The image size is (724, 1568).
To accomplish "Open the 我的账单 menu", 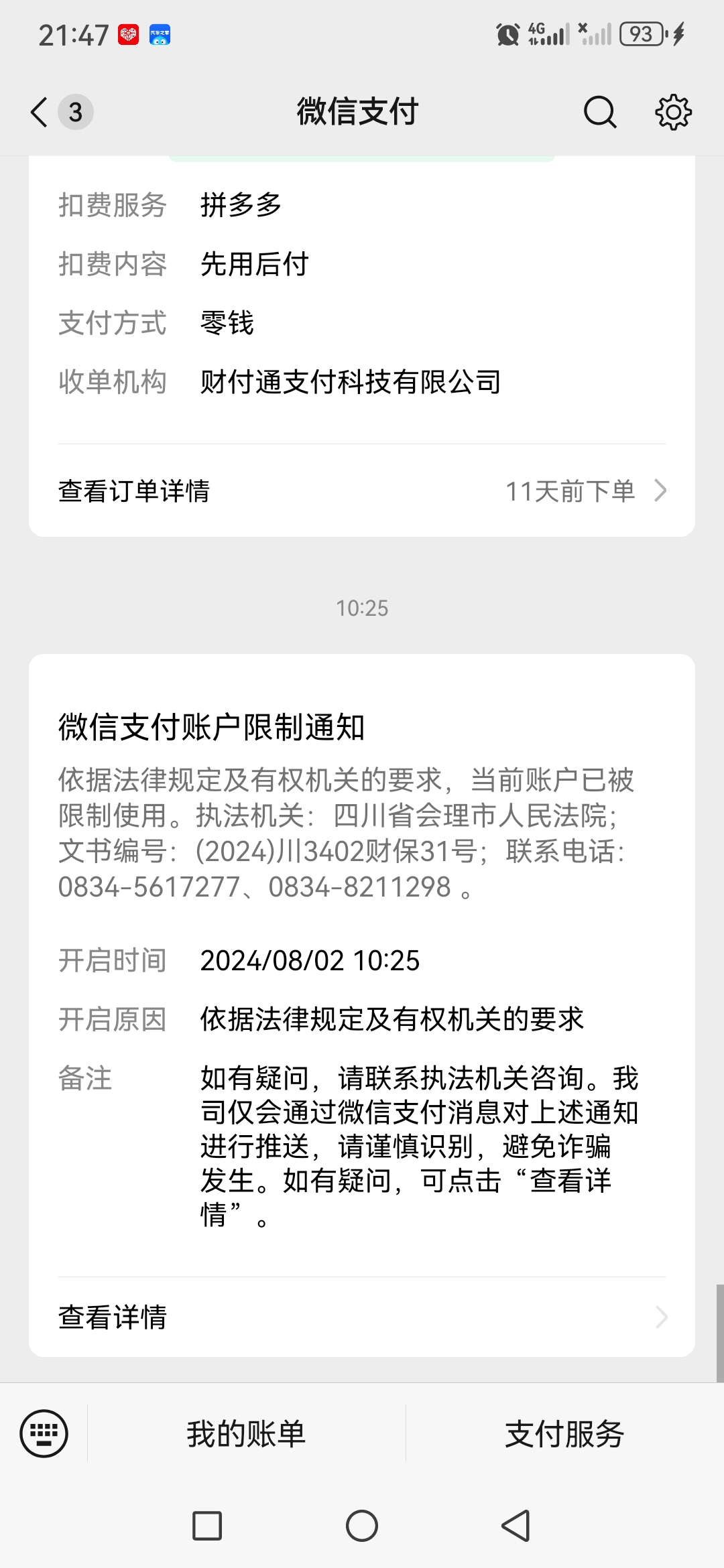I will [246, 1434].
